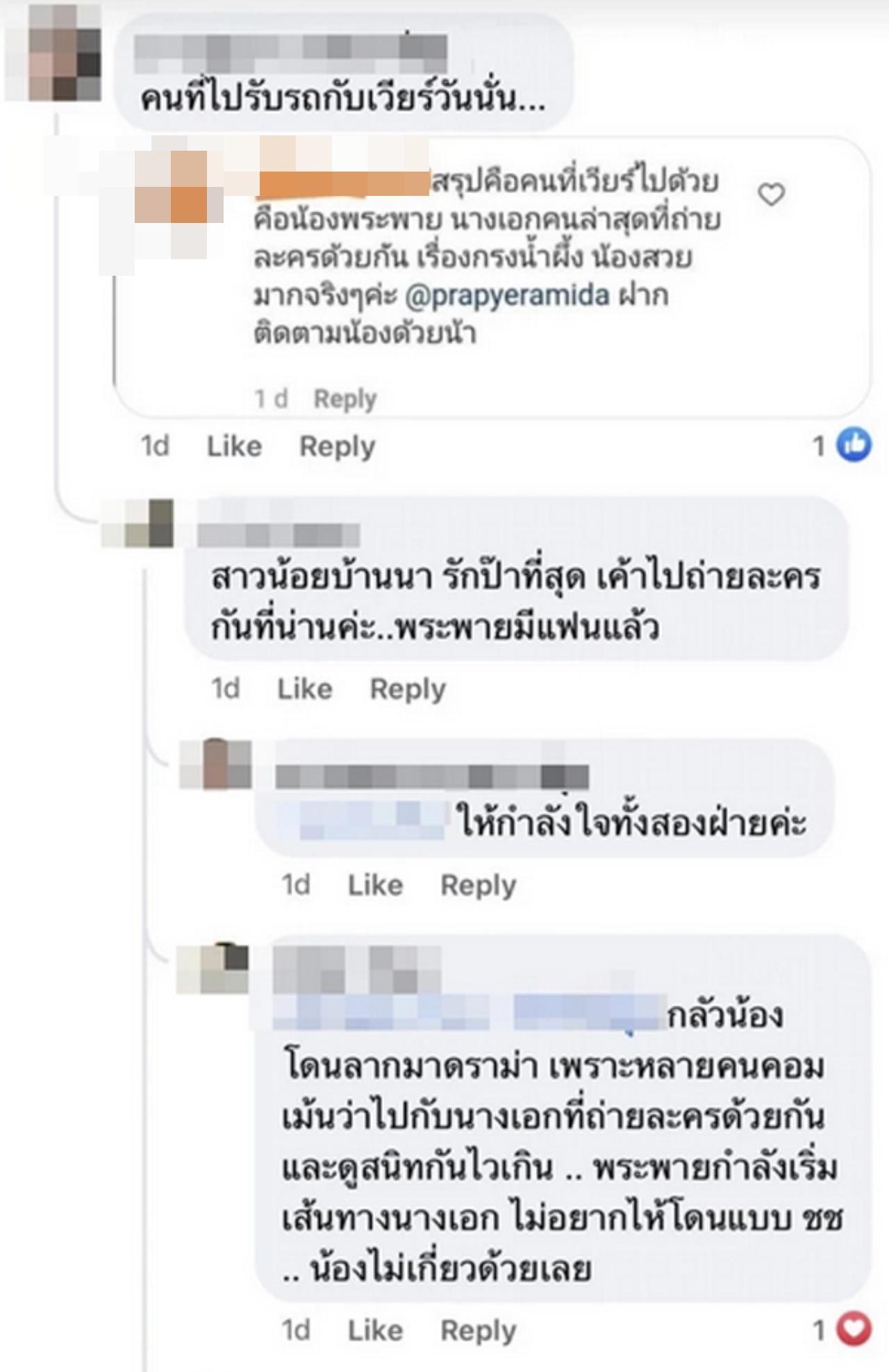
Task: View the heart reaction on the last comment
Action: click(x=842, y=1330)
